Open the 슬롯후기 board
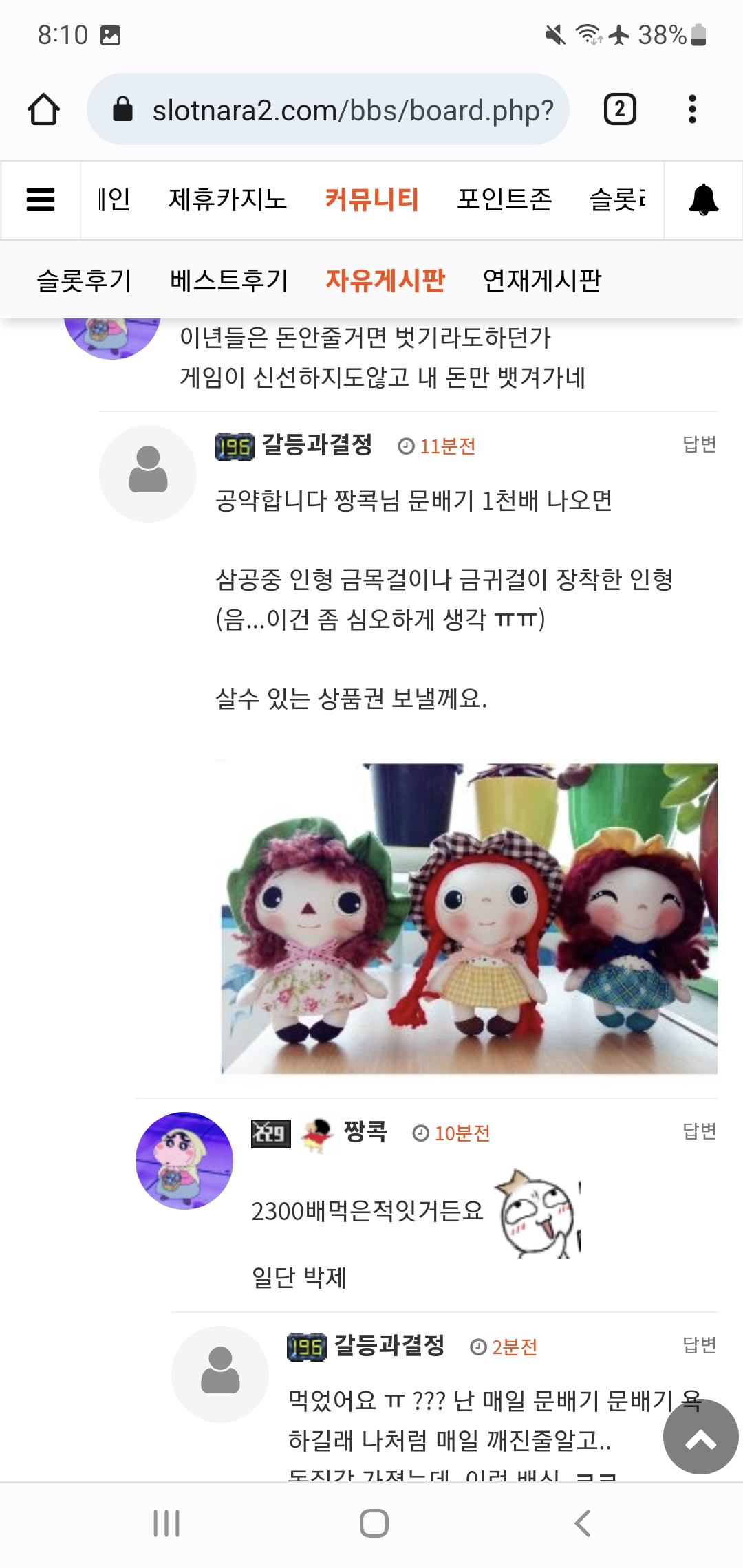 84,280
